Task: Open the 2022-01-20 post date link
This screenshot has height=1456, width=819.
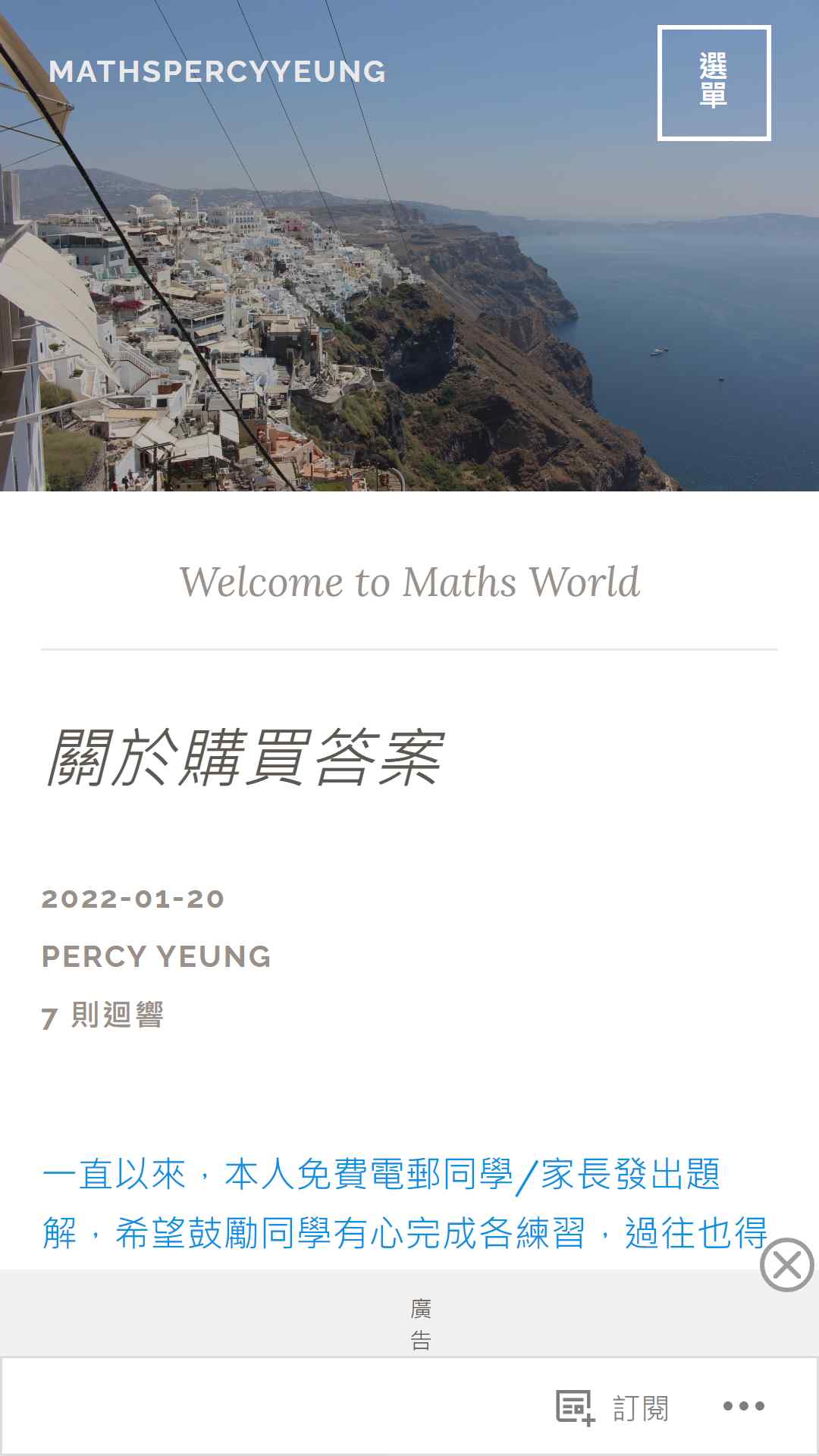Action: [133, 899]
